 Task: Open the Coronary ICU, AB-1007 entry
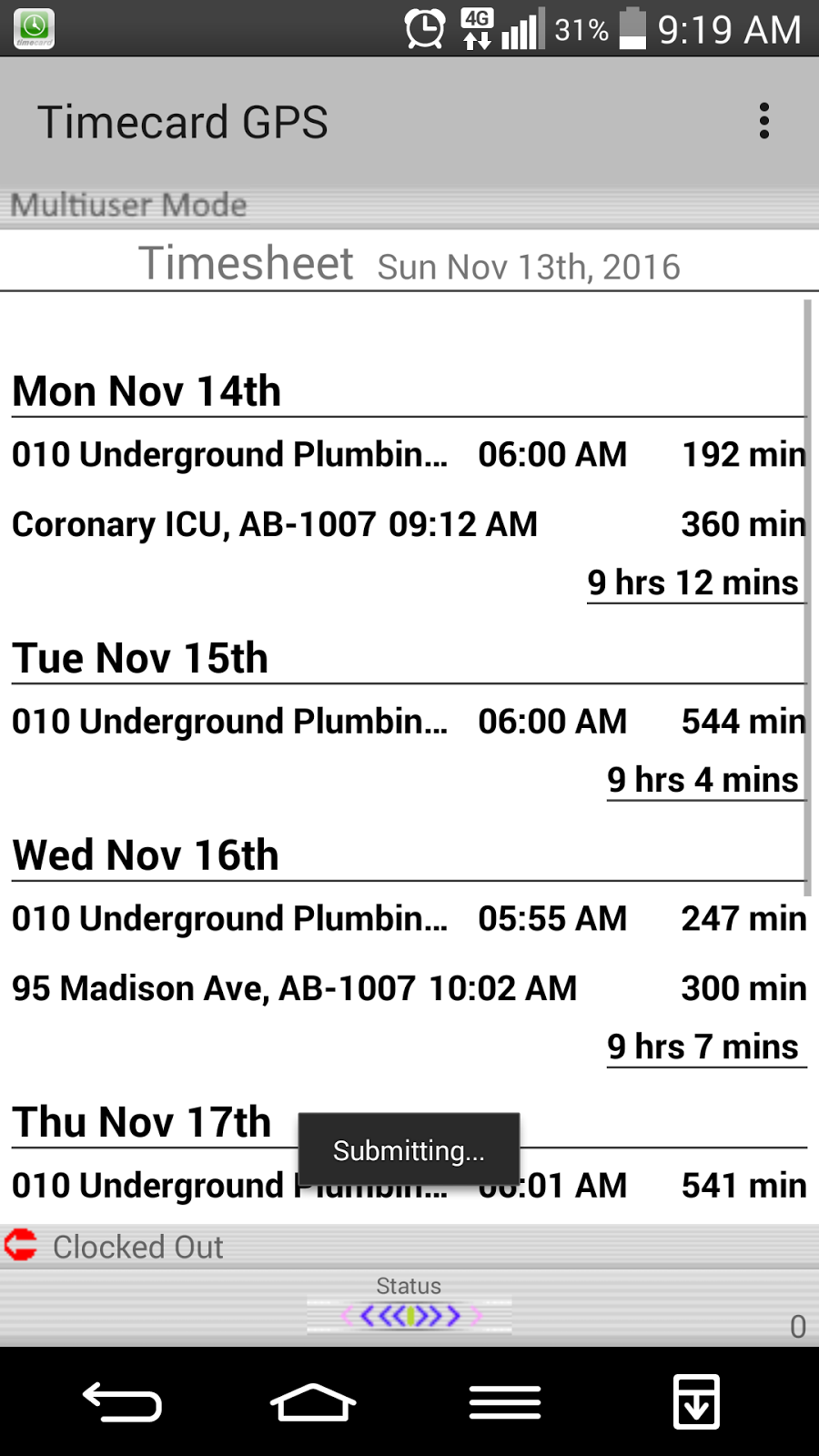click(409, 524)
